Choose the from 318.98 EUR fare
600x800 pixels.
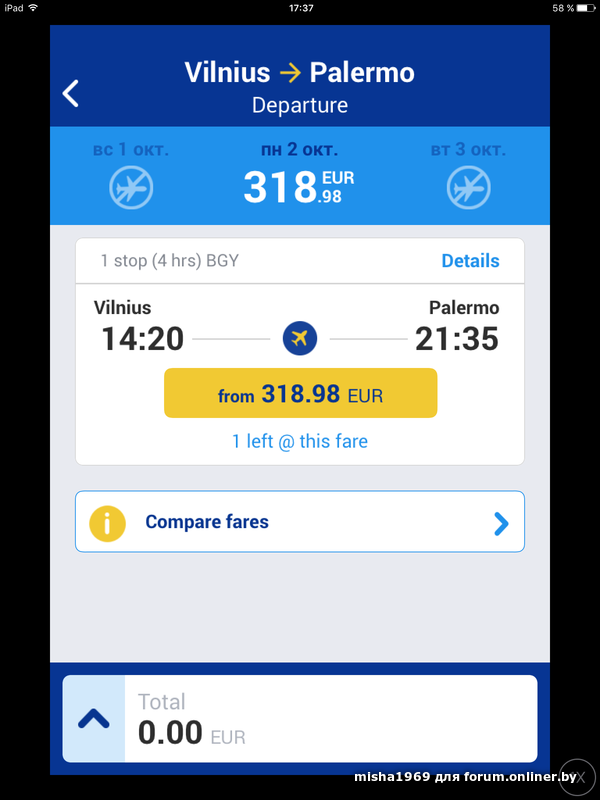pos(300,393)
